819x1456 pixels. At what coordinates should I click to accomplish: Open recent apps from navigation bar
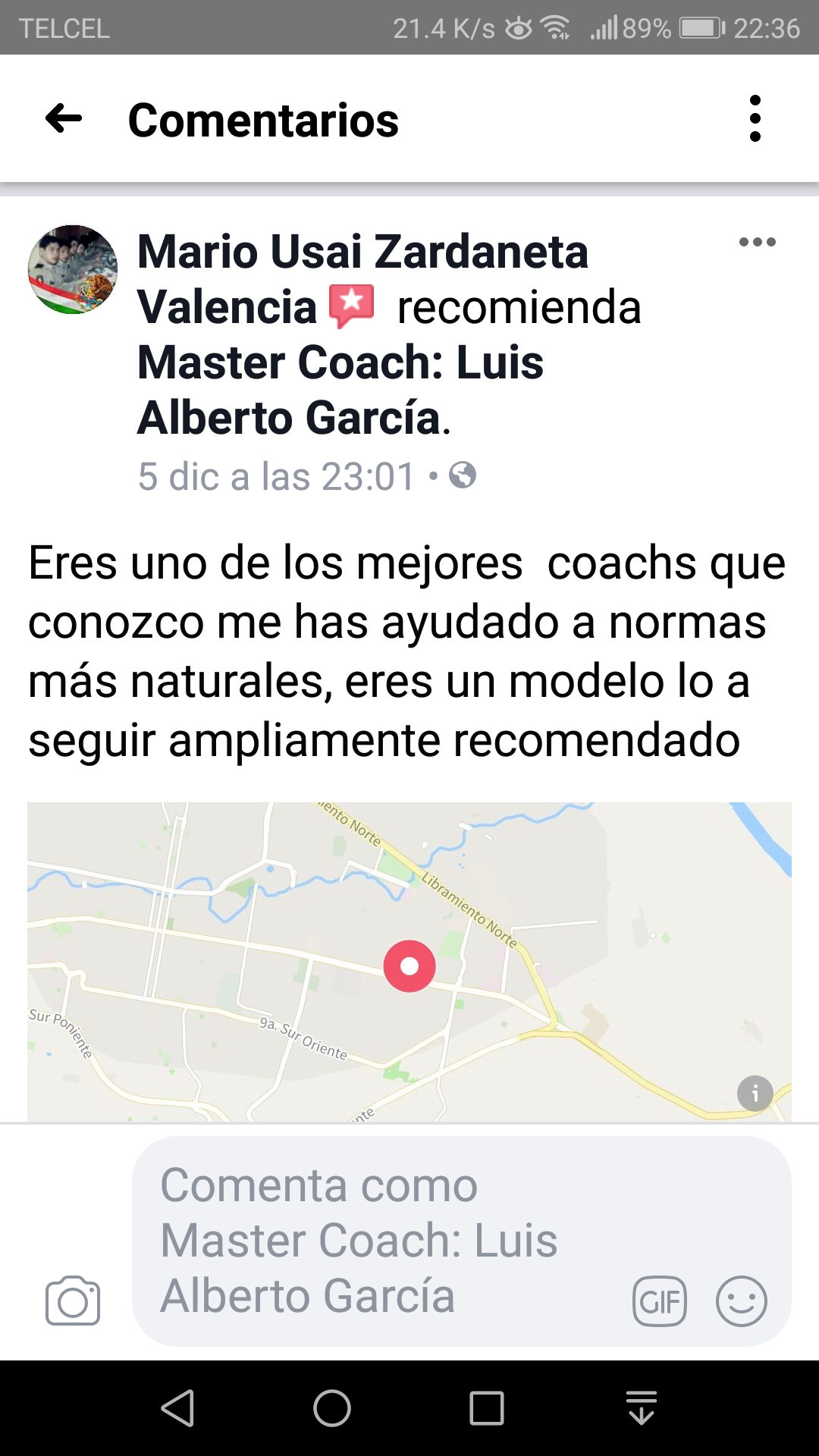coord(486,1409)
